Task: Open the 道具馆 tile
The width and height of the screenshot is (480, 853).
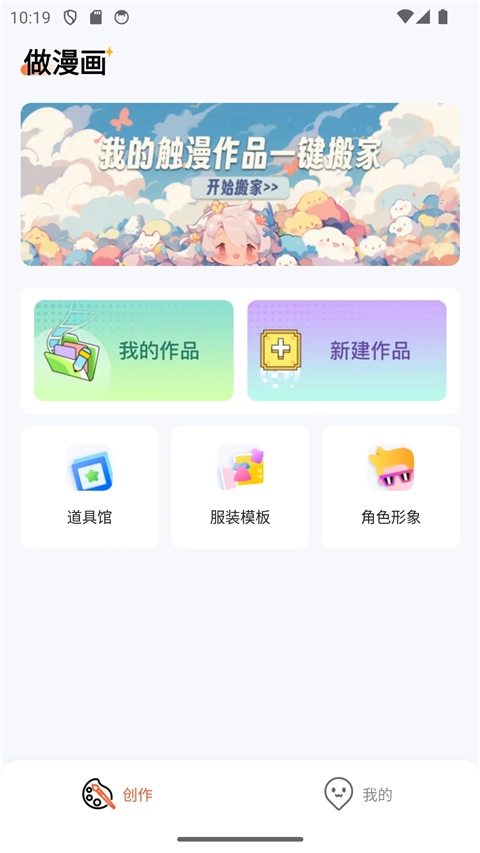Action: pyautogui.click(x=90, y=487)
